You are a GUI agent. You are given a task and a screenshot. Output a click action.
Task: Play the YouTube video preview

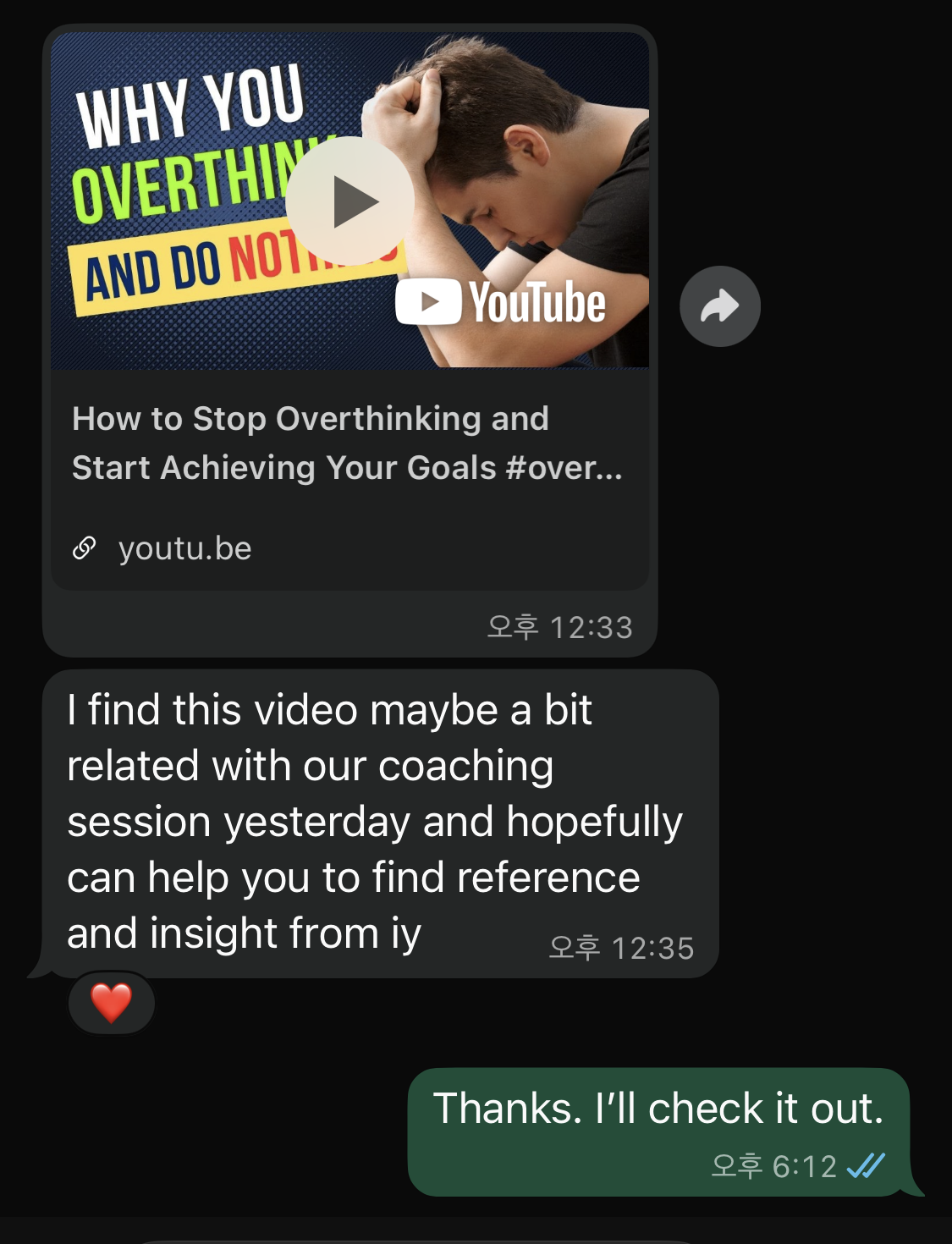(349, 201)
